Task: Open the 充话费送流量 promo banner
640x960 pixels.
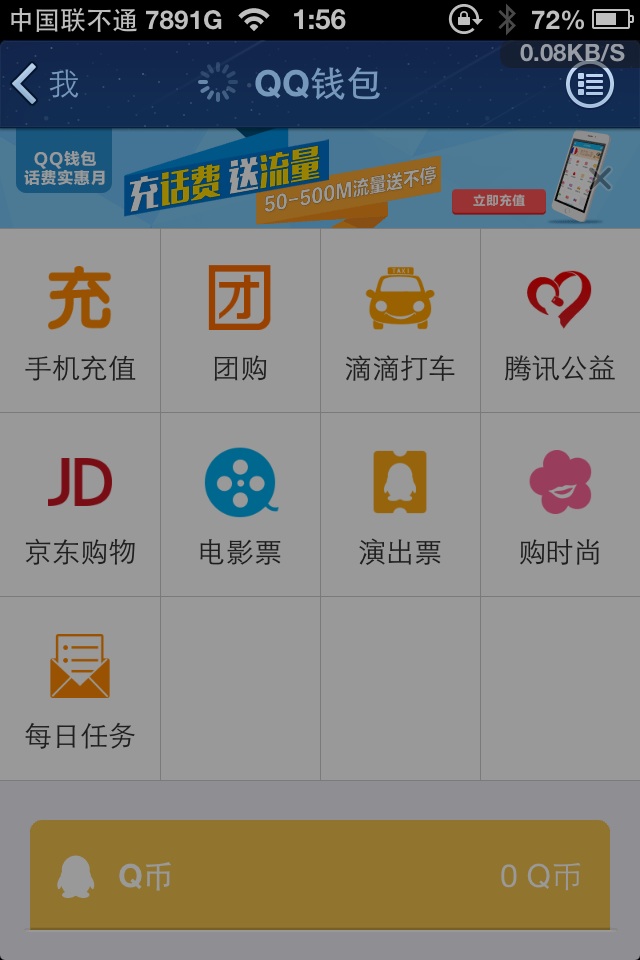Action: [300, 178]
